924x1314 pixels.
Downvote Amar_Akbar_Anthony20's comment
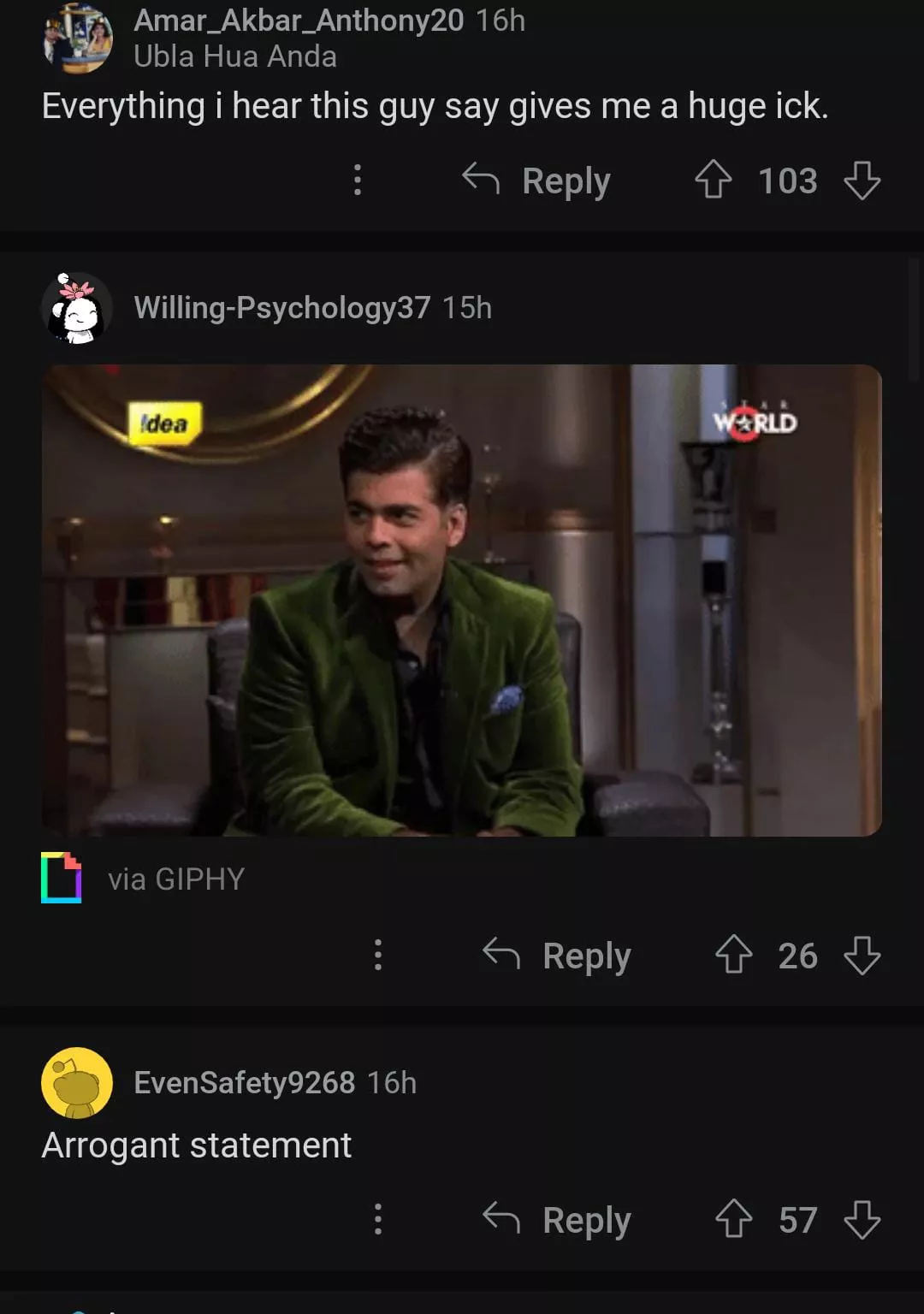coord(862,181)
